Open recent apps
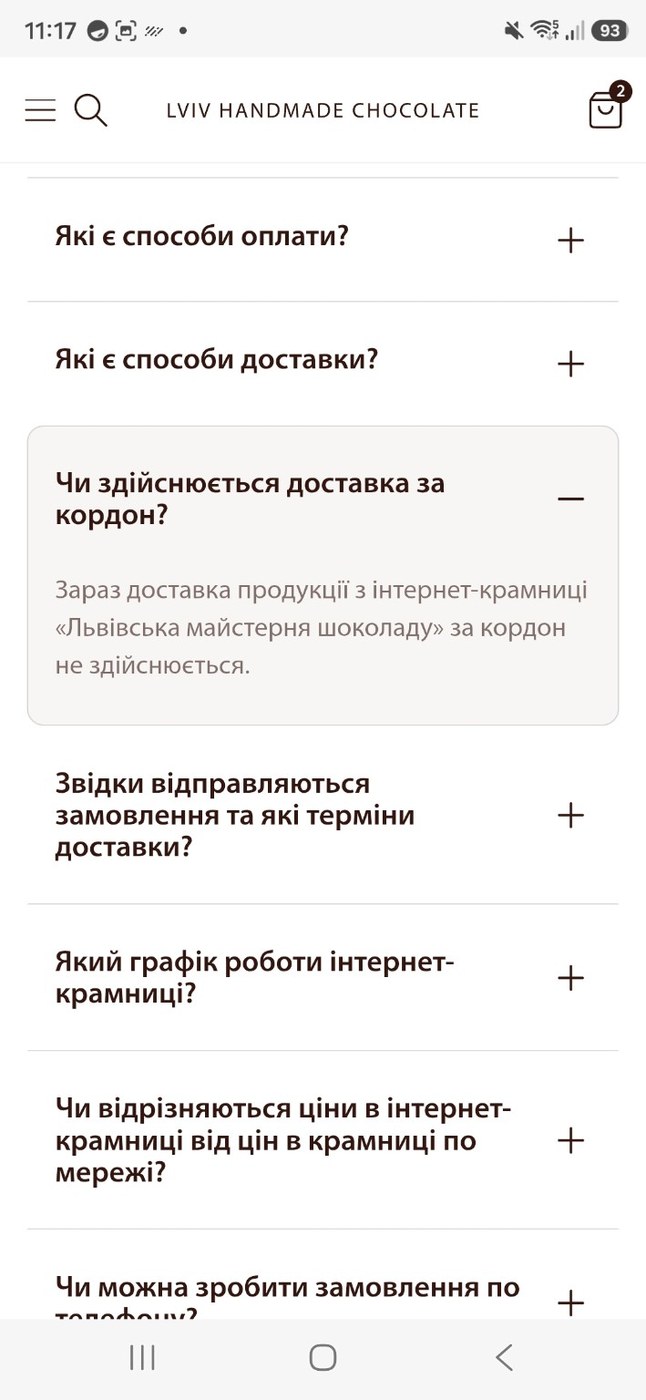Screen dimensions: 646x1400 click(x=142, y=1357)
